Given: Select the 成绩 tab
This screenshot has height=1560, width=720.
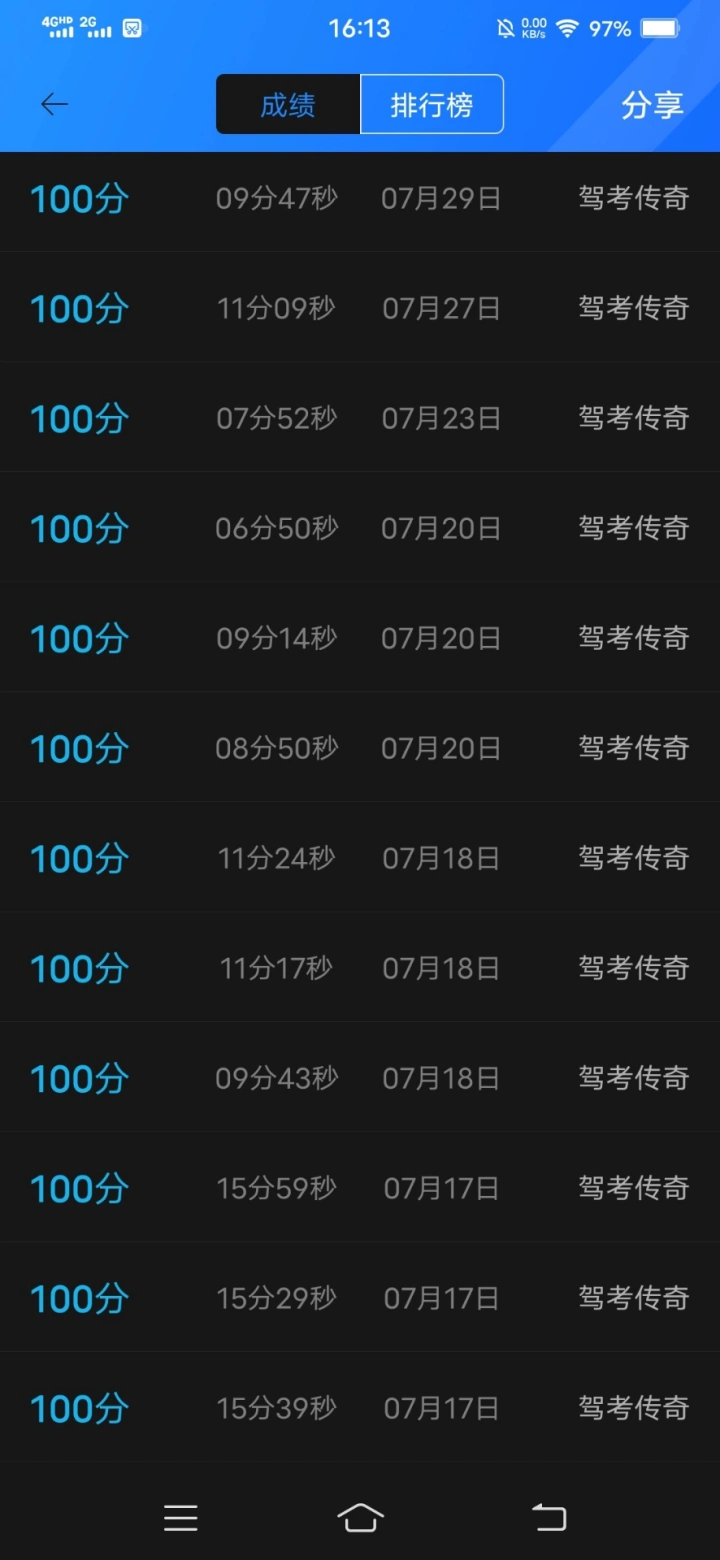Looking at the screenshot, I should (288, 104).
